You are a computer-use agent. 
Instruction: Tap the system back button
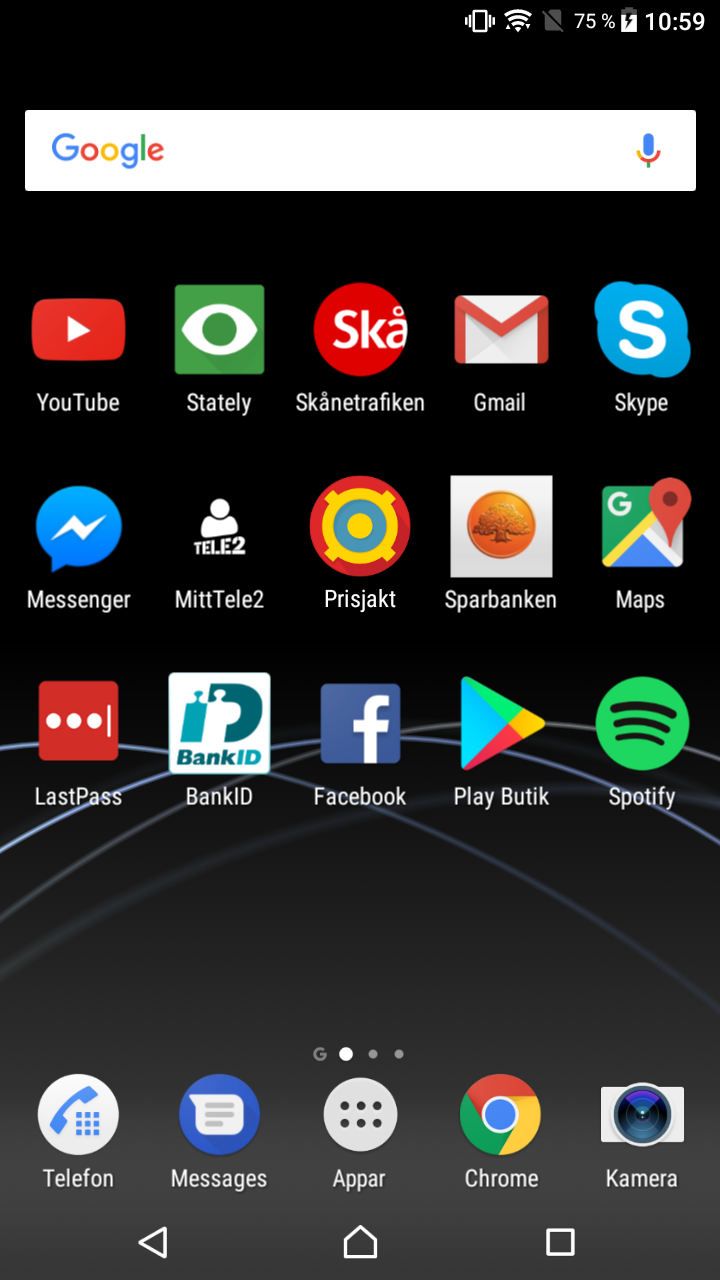(153, 1242)
